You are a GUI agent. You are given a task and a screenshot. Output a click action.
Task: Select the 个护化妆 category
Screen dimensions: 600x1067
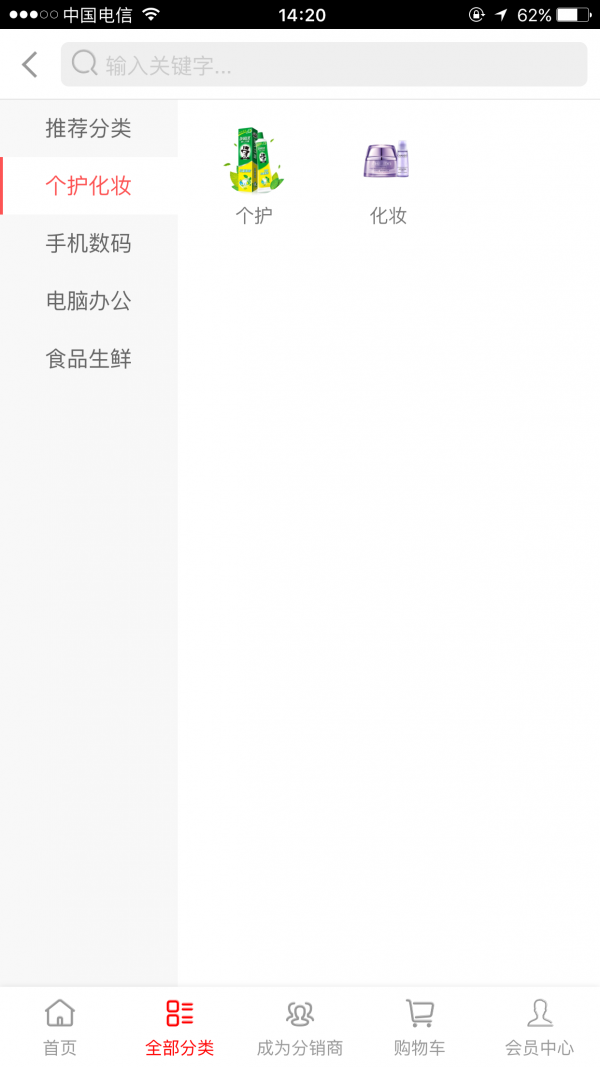pos(88,186)
